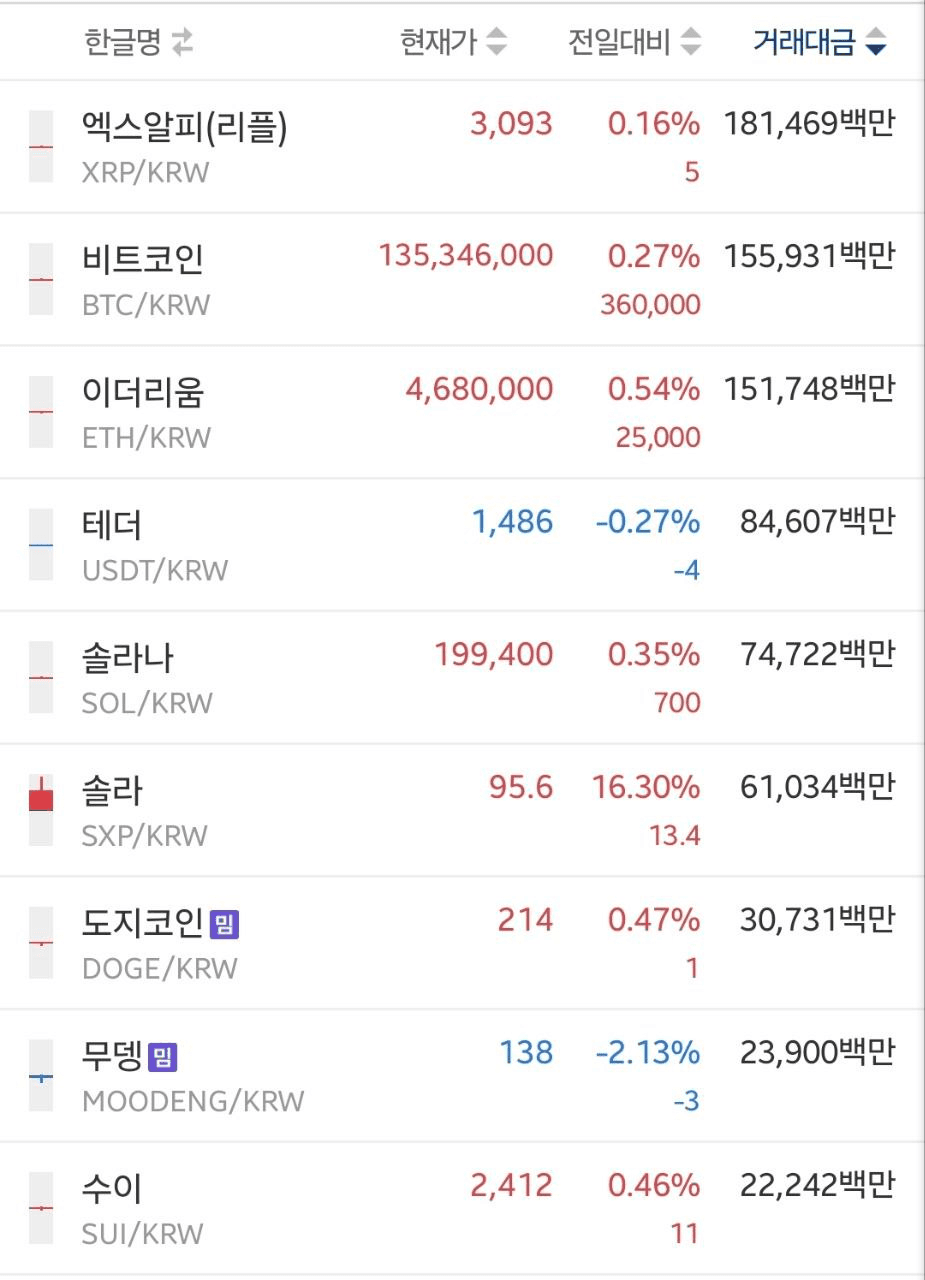Sort the list by 현재가
The image size is (925, 1280).
454,43
